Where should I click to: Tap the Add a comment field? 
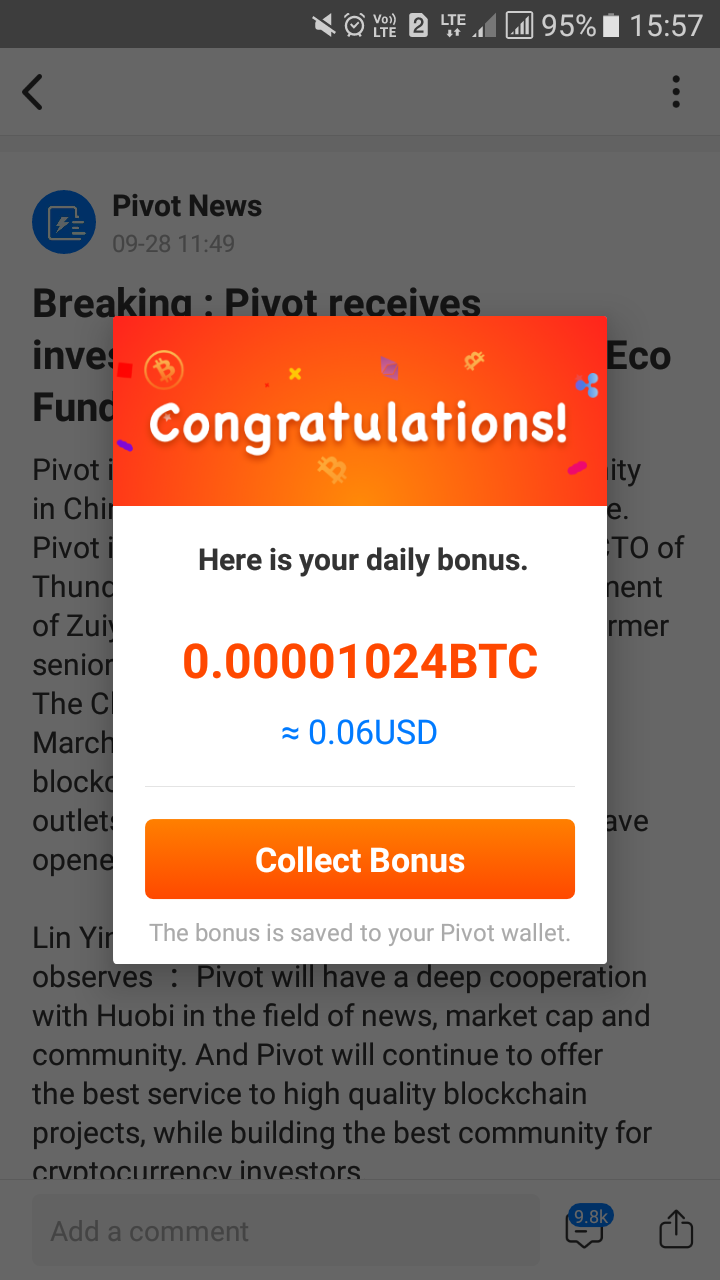point(285,1231)
